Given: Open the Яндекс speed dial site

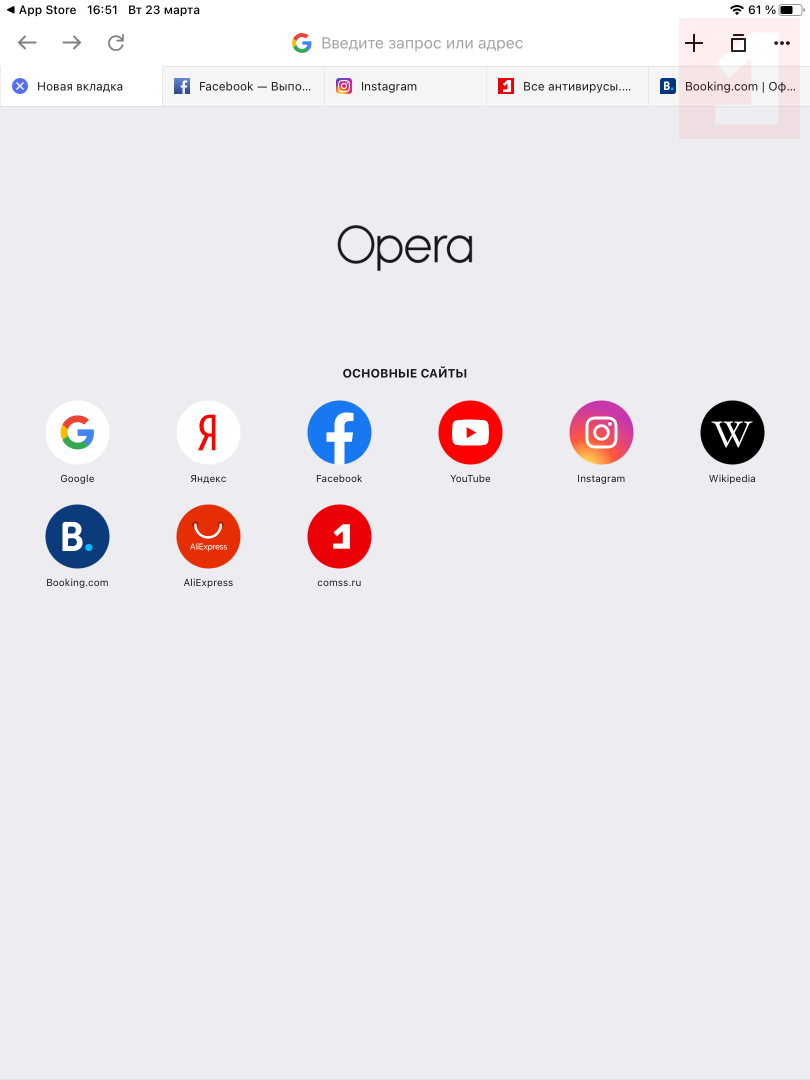Looking at the screenshot, I should pos(208,433).
